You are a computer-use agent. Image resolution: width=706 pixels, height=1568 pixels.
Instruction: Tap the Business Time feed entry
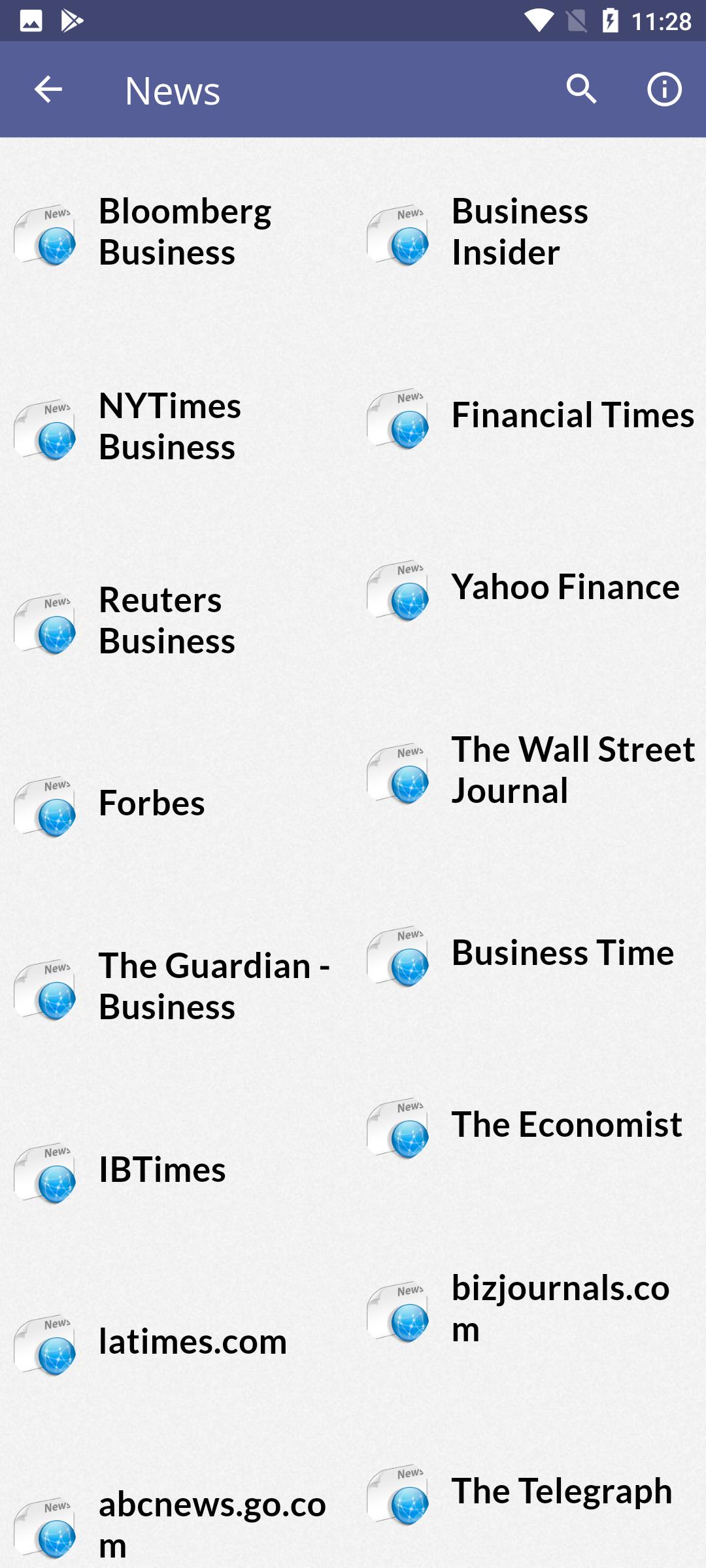click(x=562, y=953)
